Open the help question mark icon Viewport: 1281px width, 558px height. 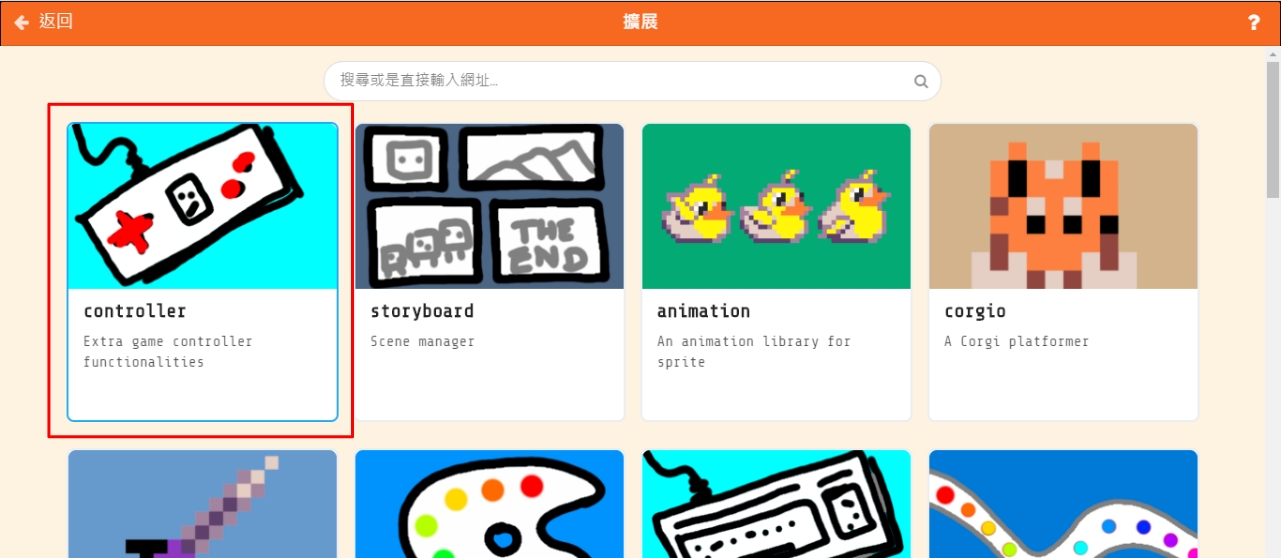pos(1254,22)
